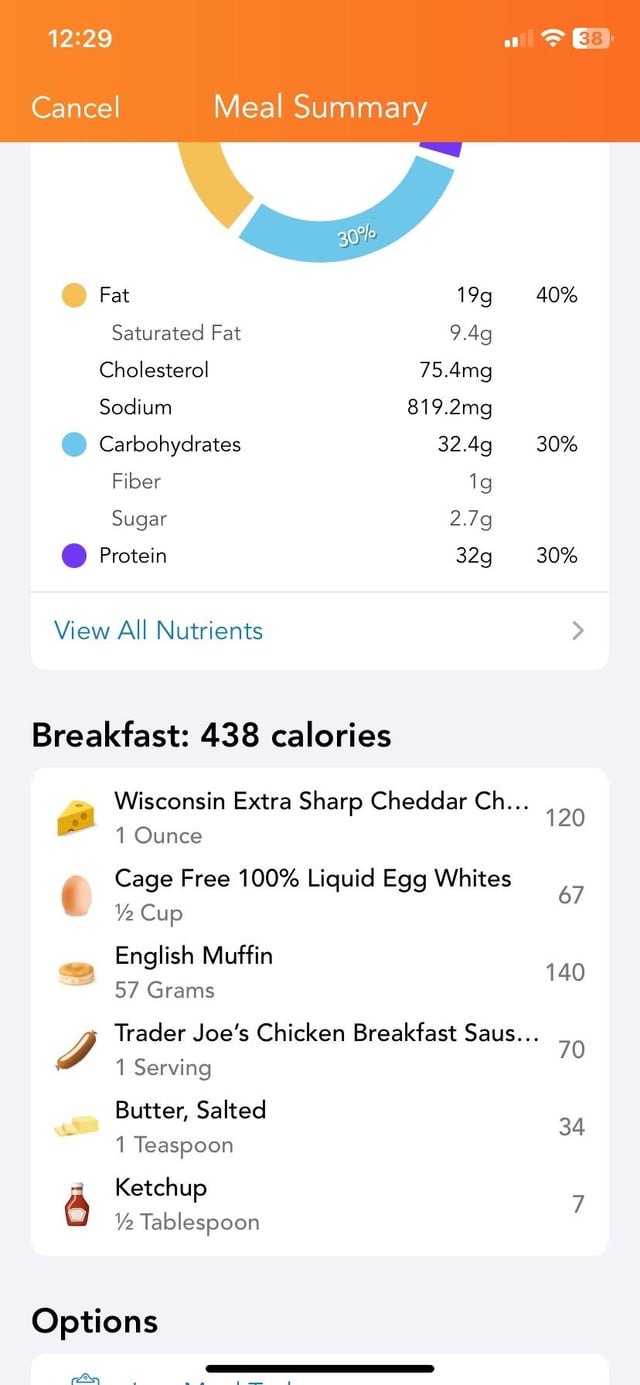This screenshot has height=1385, width=640.
Task: Select the Ketchup food item
Action: click(320, 1203)
